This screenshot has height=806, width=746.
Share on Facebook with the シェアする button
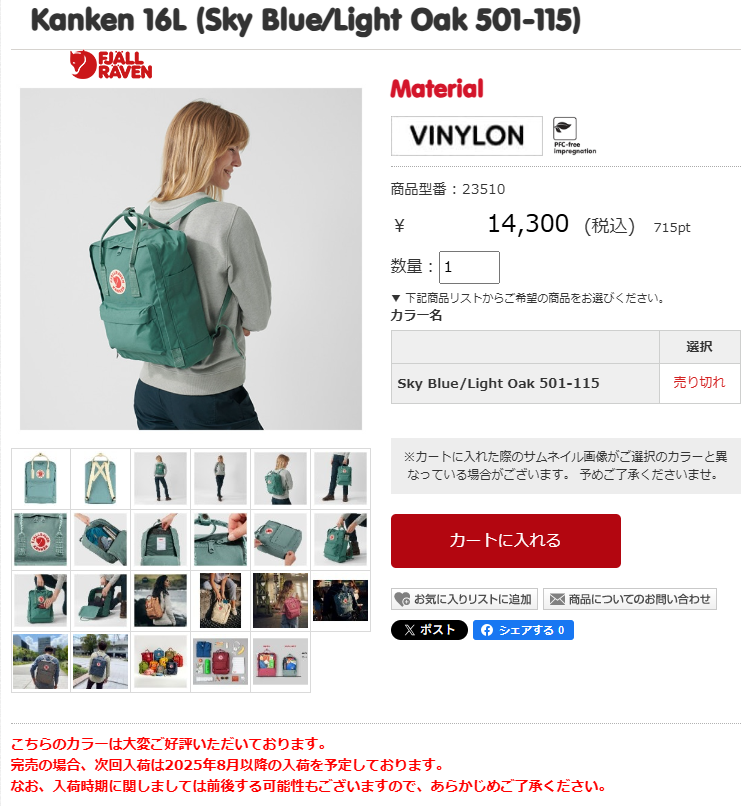(x=524, y=630)
